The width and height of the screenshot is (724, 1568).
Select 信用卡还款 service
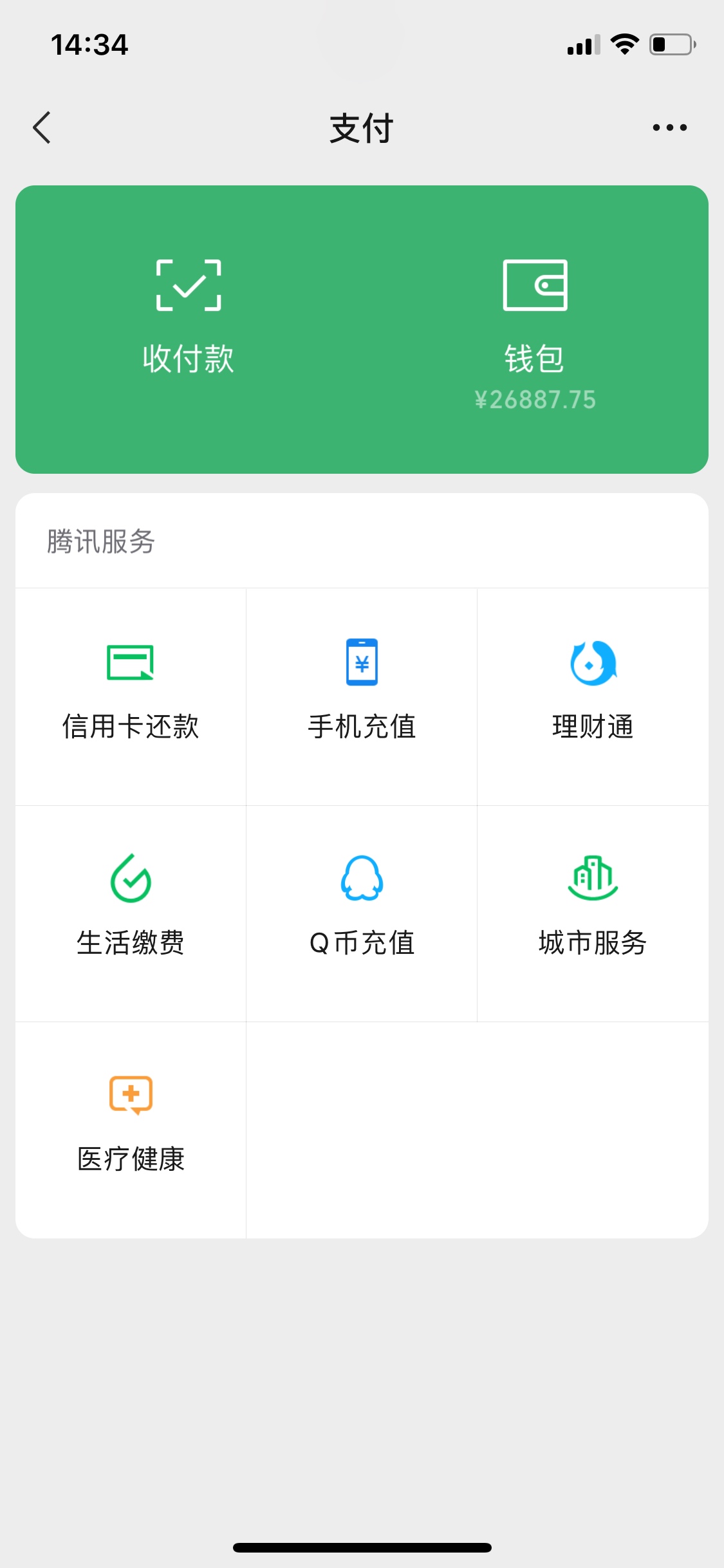pyautogui.click(x=131, y=696)
